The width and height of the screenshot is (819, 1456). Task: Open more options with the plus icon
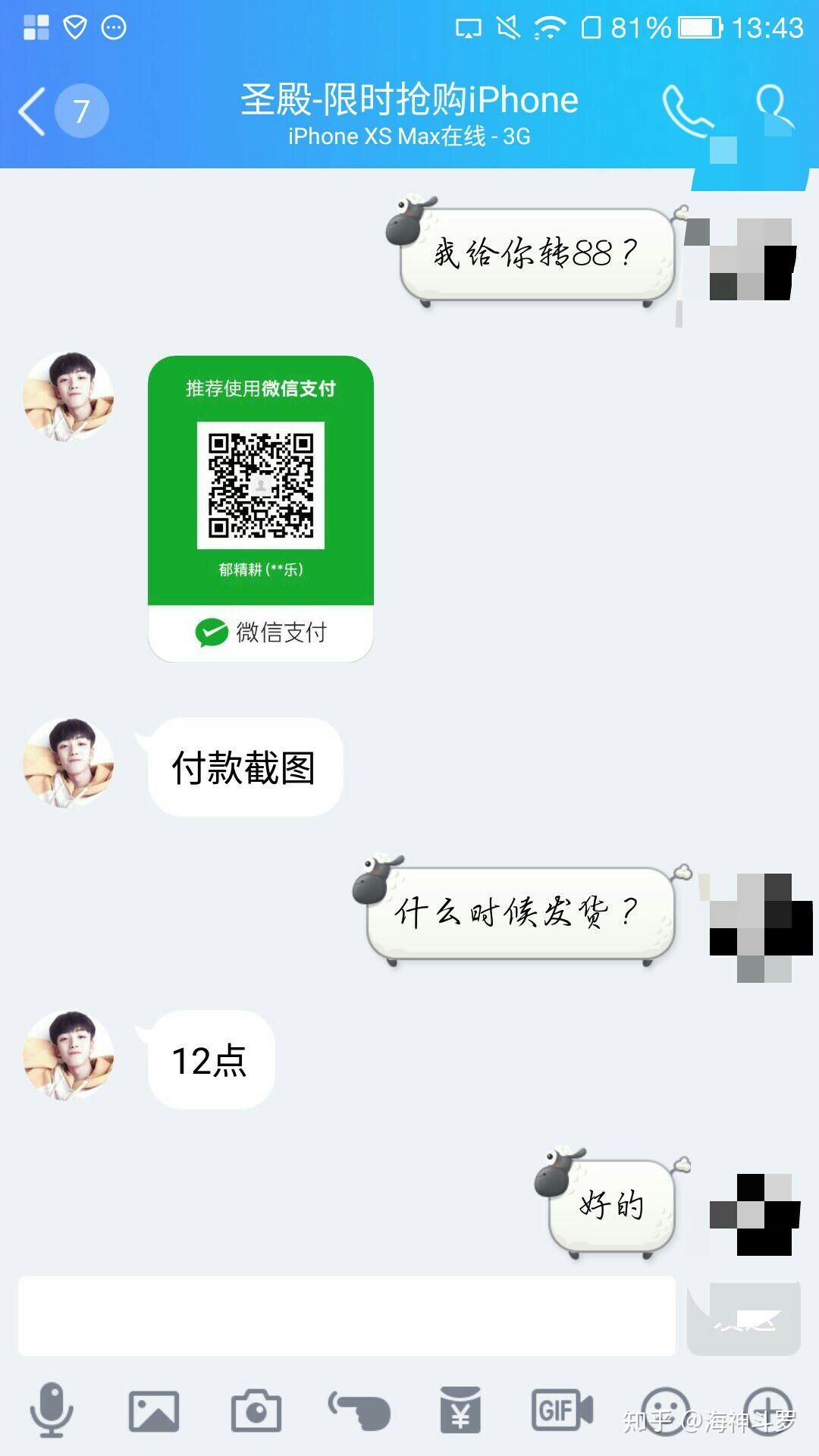tap(767, 1411)
